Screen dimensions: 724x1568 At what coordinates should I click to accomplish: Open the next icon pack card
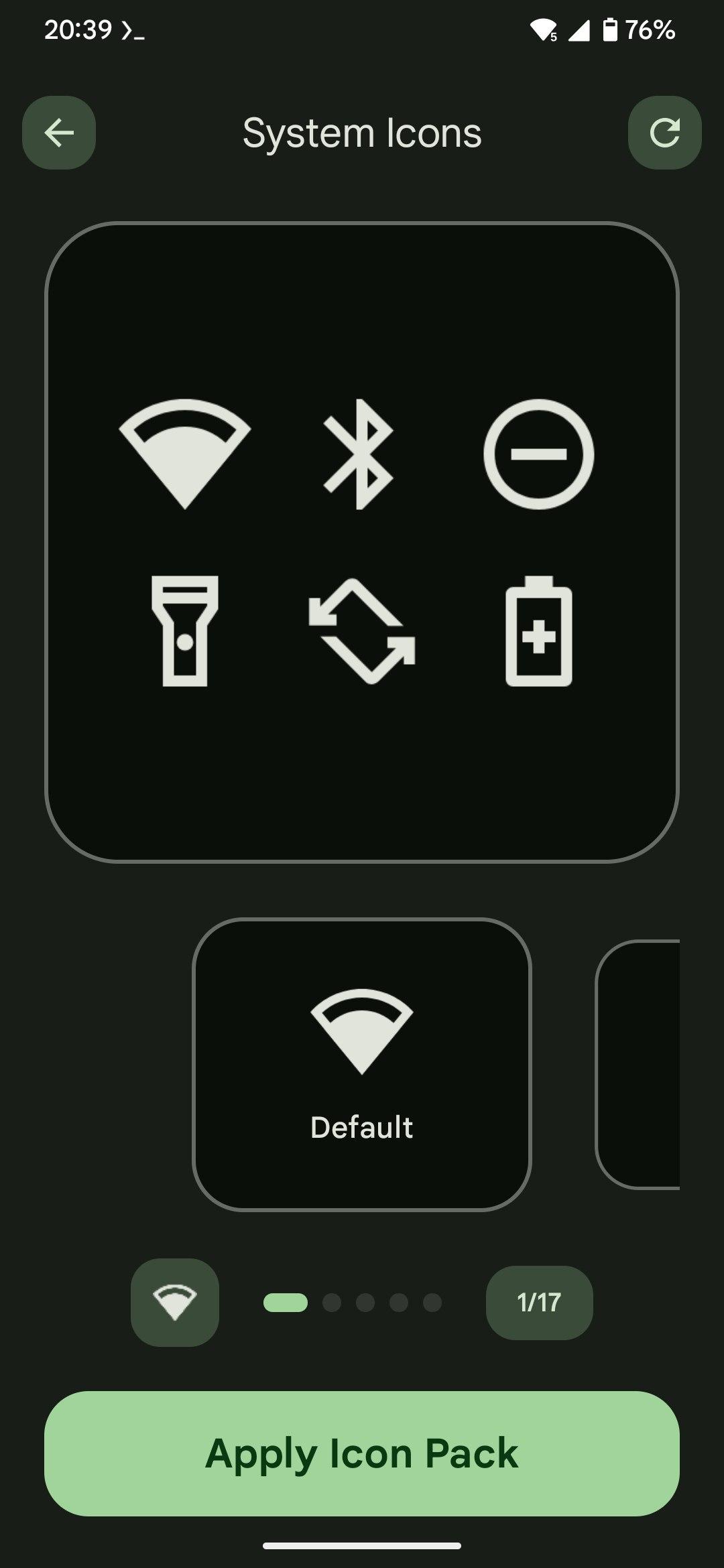coord(638,1064)
